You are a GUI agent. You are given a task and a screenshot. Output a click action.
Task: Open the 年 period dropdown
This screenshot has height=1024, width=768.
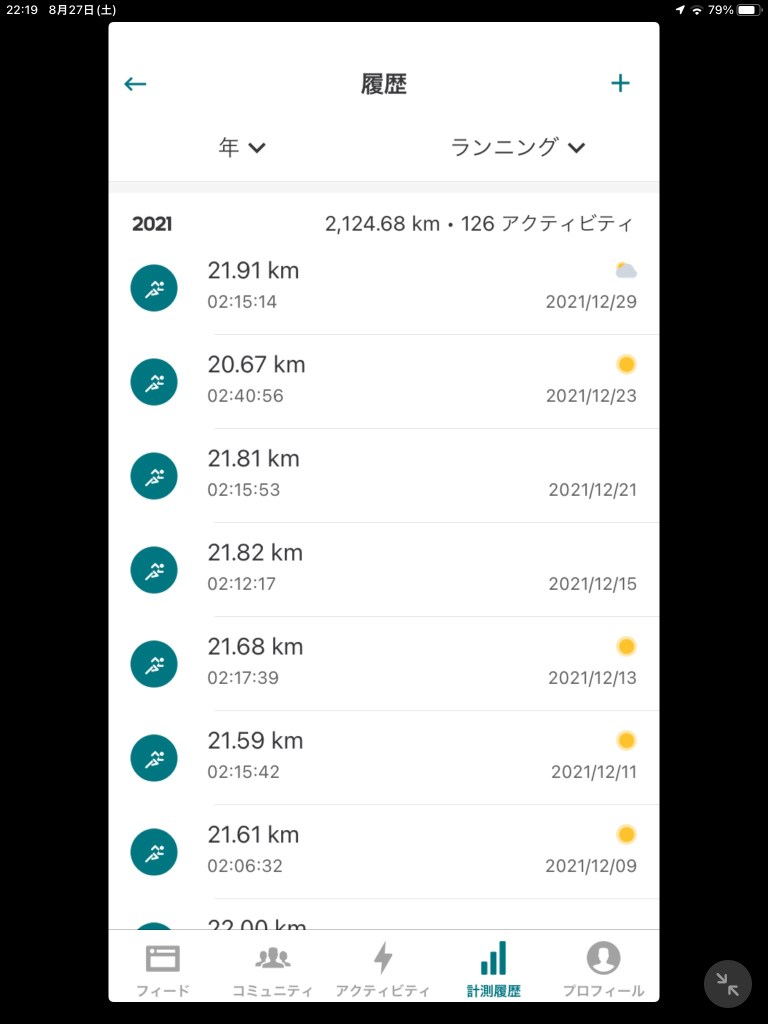242,148
